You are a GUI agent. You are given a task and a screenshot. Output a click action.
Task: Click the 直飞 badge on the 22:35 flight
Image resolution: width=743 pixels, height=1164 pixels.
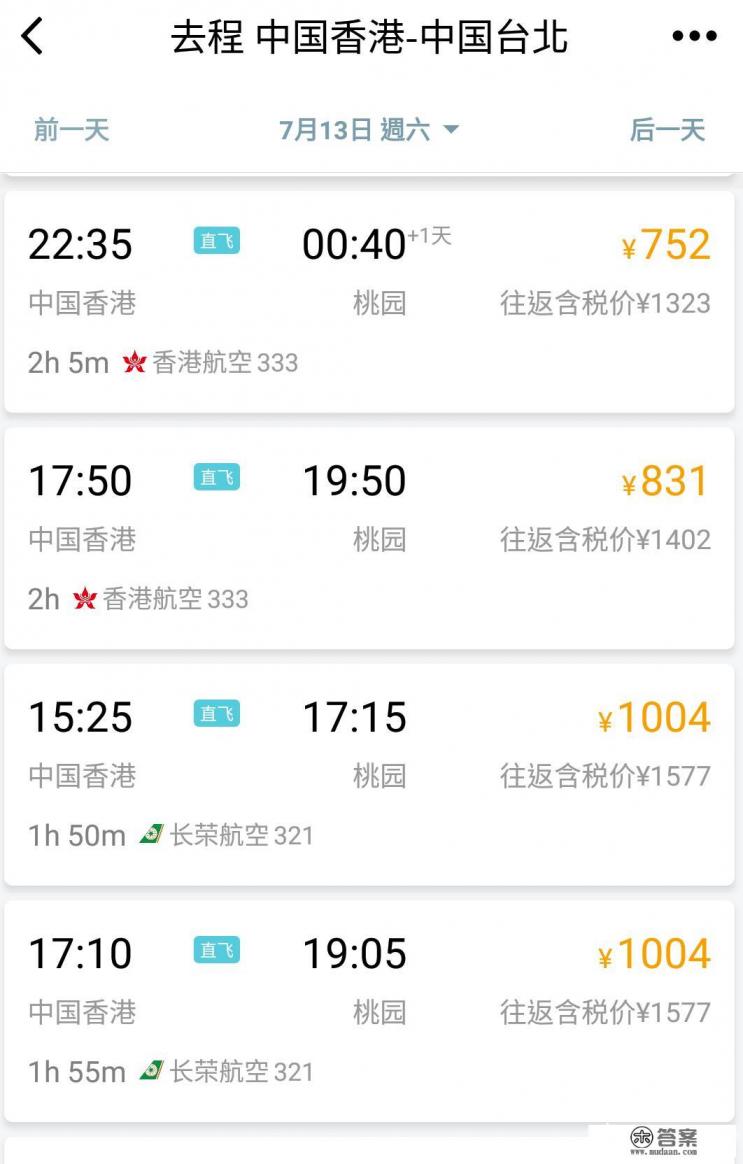(x=217, y=240)
